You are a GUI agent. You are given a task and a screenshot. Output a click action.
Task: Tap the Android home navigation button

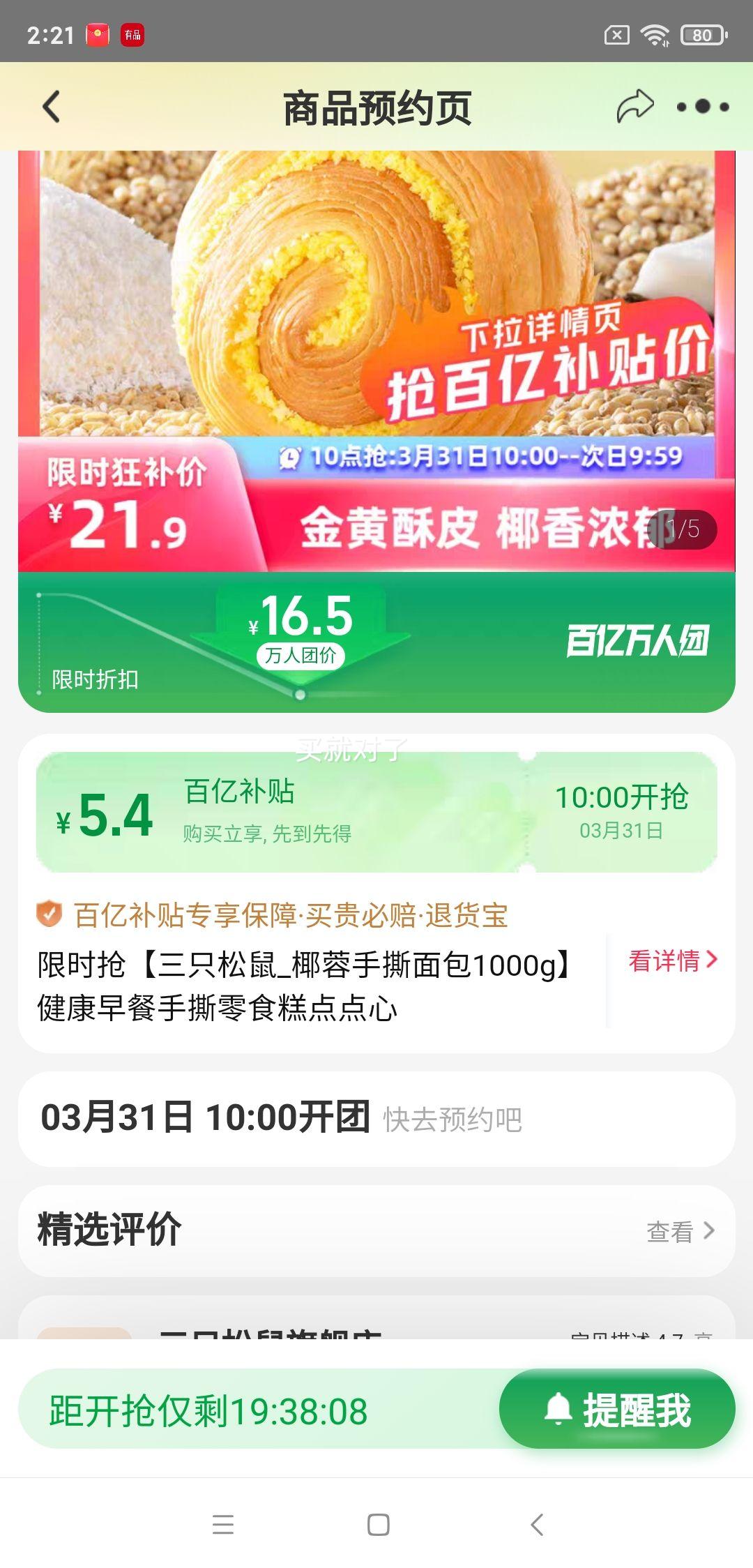[x=376, y=1524]
